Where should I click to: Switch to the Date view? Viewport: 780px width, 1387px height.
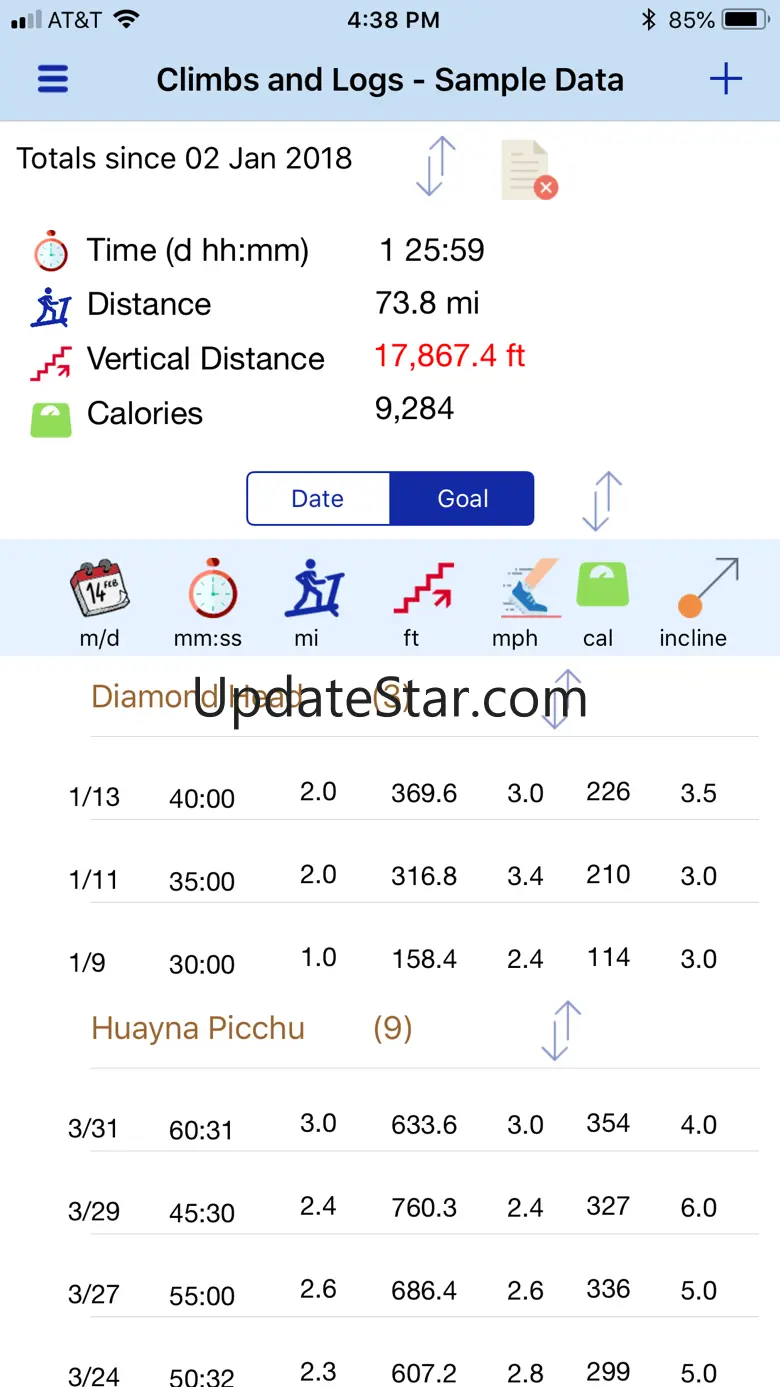pyautogui.click(x=318, y=498)
